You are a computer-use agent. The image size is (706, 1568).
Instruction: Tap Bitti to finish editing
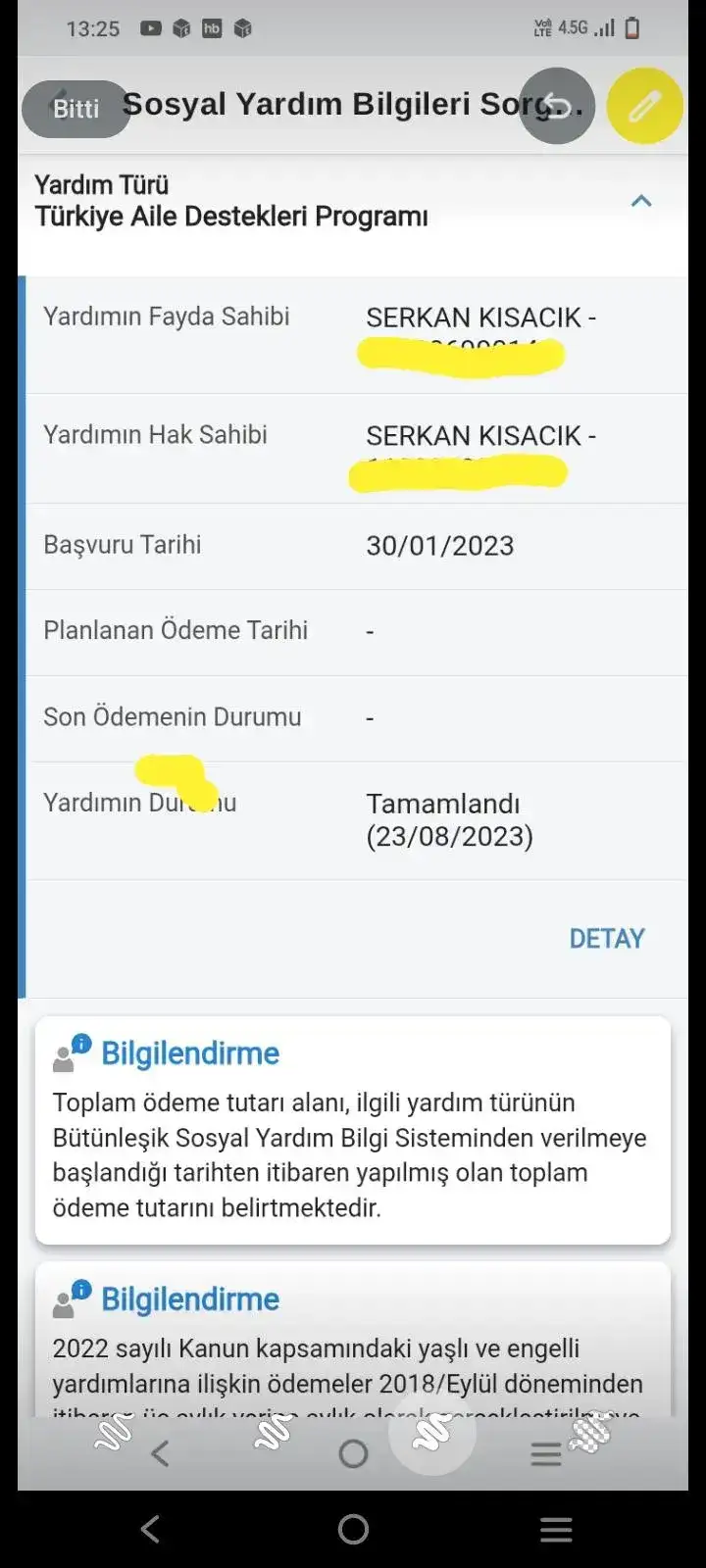tap(76, 108)
